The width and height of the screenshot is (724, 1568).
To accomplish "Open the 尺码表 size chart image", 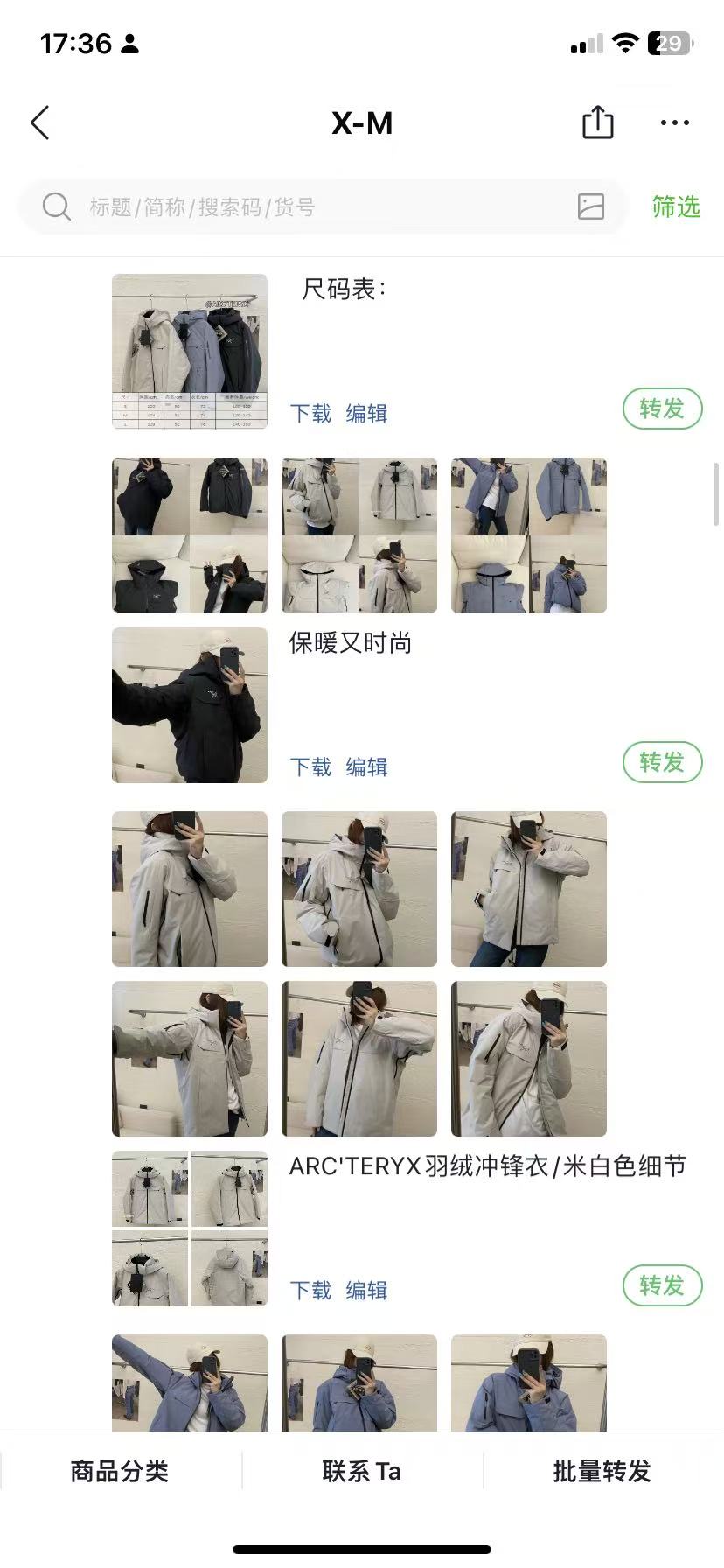I will click(x=190, y=352).
